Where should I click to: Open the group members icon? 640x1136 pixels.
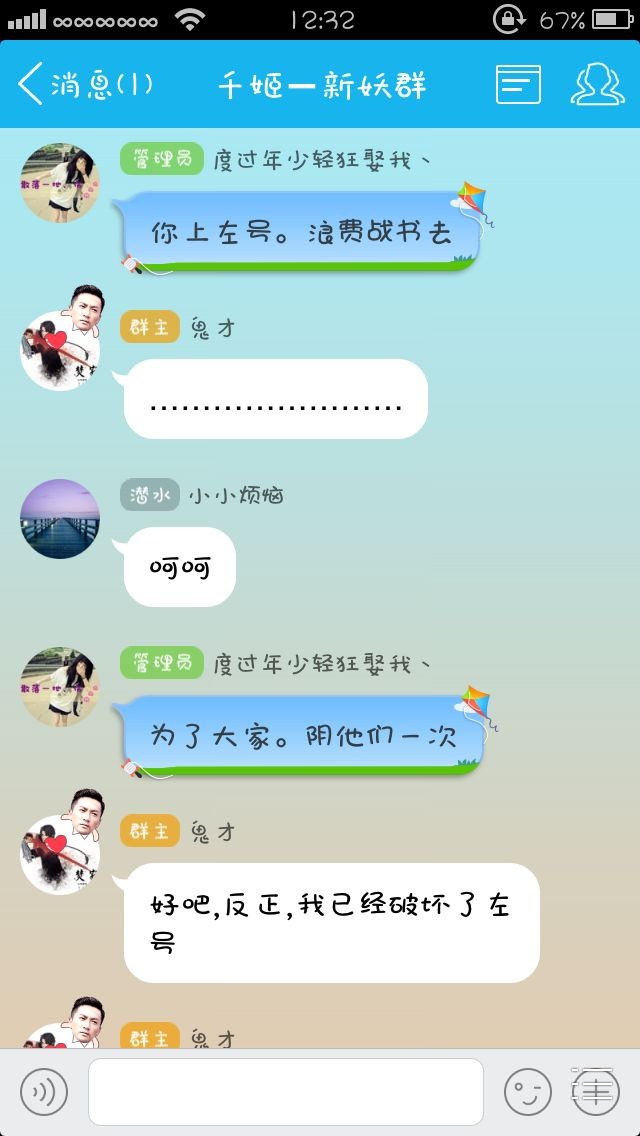597,85
